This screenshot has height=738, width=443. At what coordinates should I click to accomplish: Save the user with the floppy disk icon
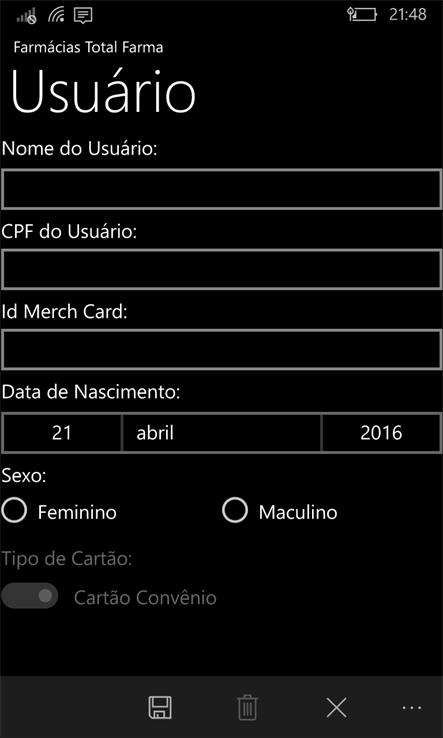(160, 707)
